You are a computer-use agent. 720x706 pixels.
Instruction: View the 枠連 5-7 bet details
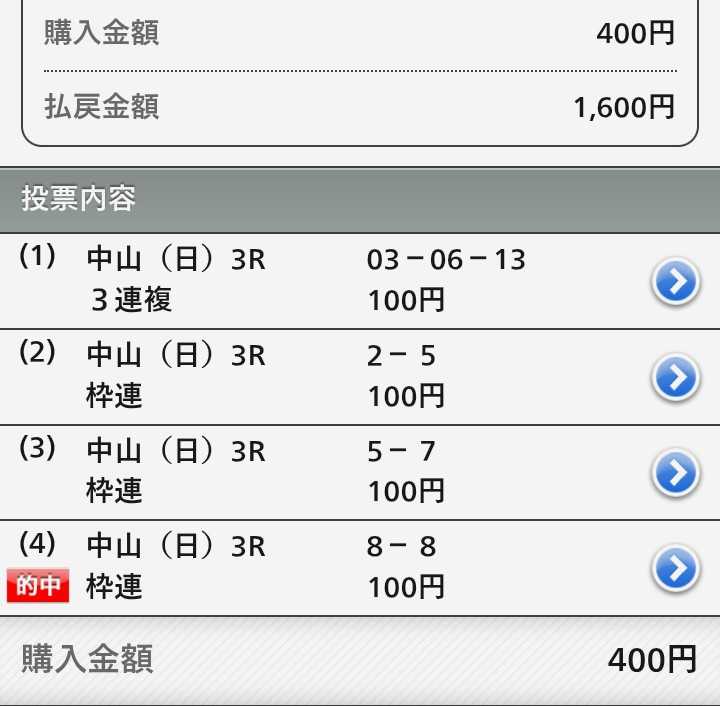(x=675, y=473)
